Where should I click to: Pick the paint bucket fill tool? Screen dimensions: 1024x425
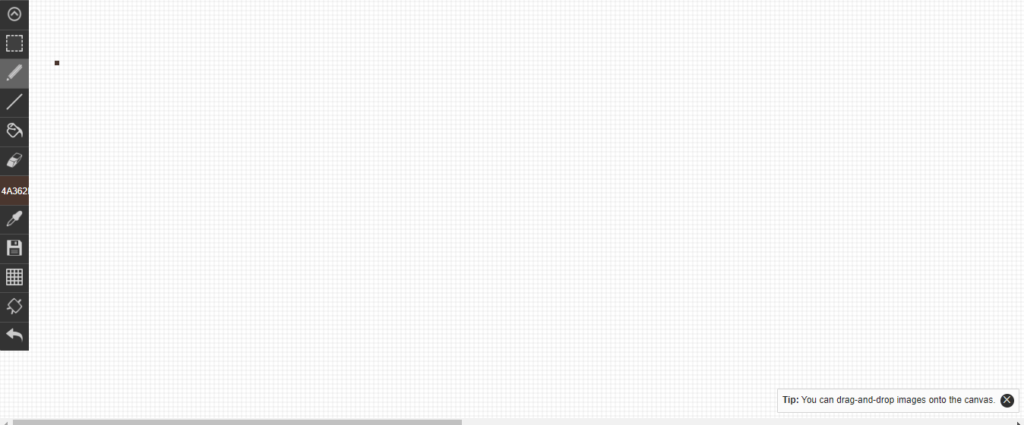(14, 131)
